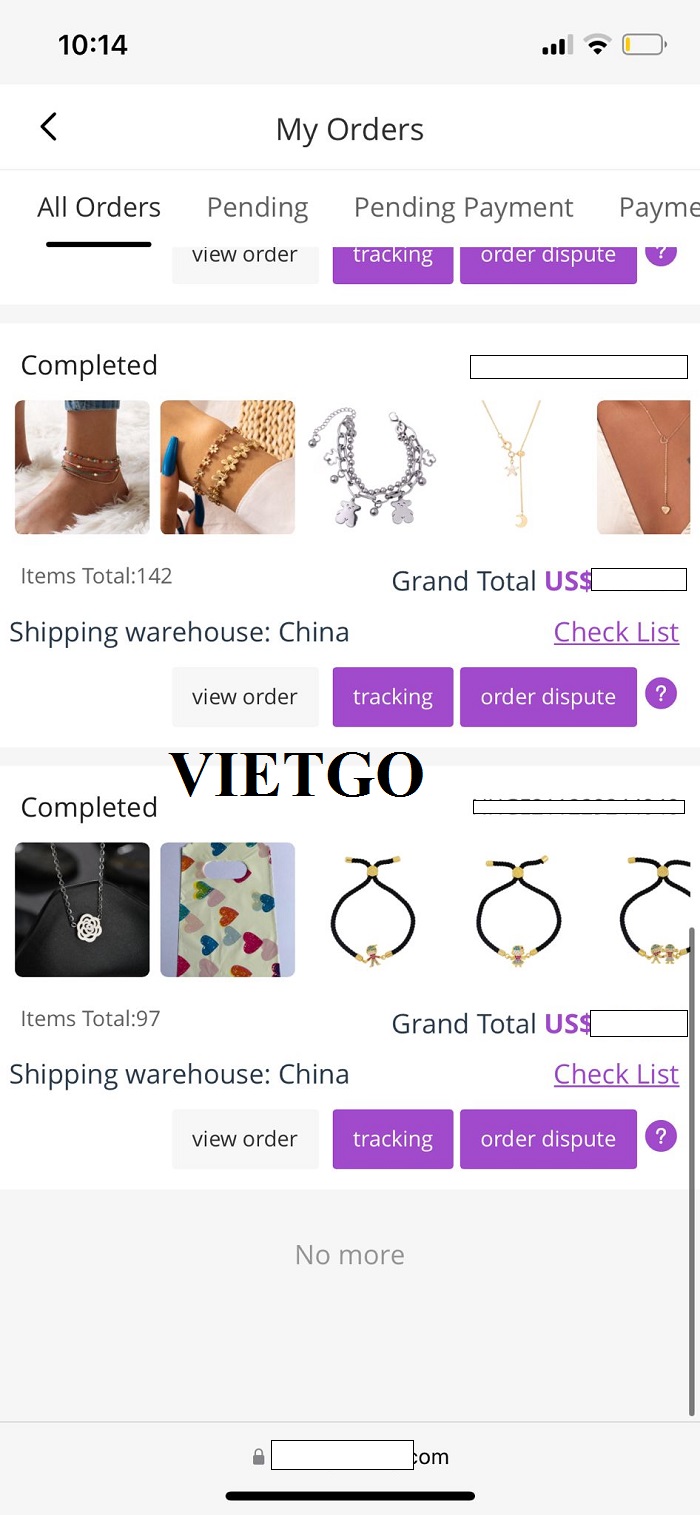Go back from My Orders

(x=48, y=127)
